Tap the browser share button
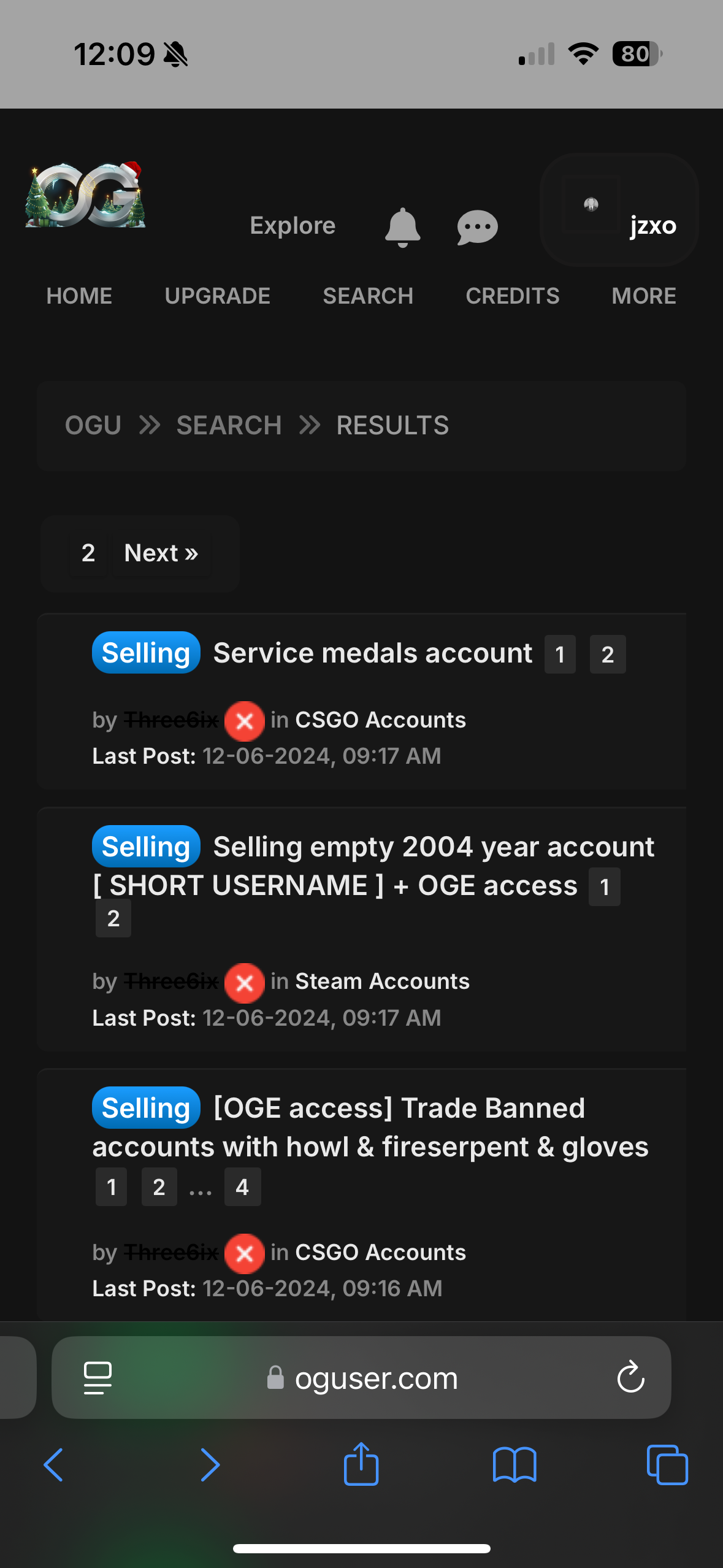The width and height of the screenshot is (723, 1568). pos(361,1464)
